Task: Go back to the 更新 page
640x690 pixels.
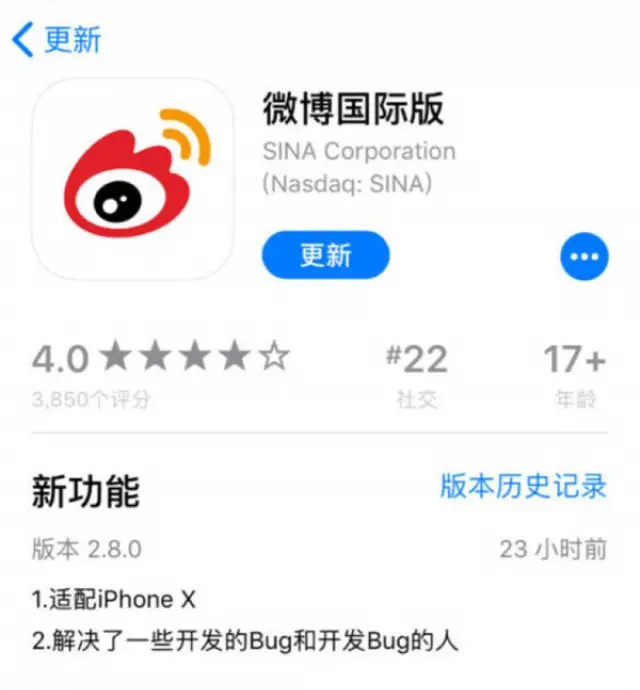Action: point(56,39)
